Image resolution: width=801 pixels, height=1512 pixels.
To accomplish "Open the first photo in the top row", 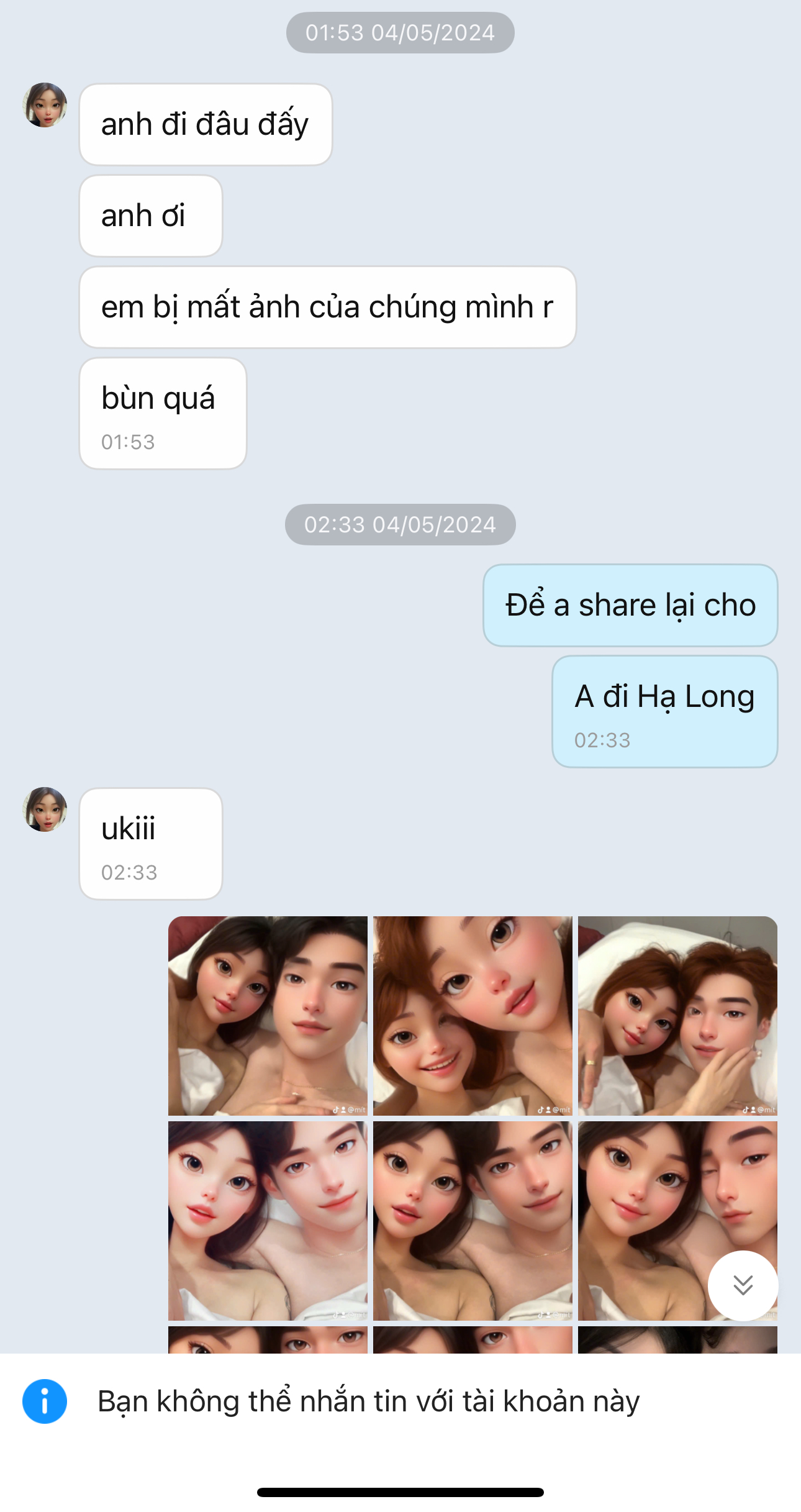I will pyautogui.click(x=268, y=1016).
